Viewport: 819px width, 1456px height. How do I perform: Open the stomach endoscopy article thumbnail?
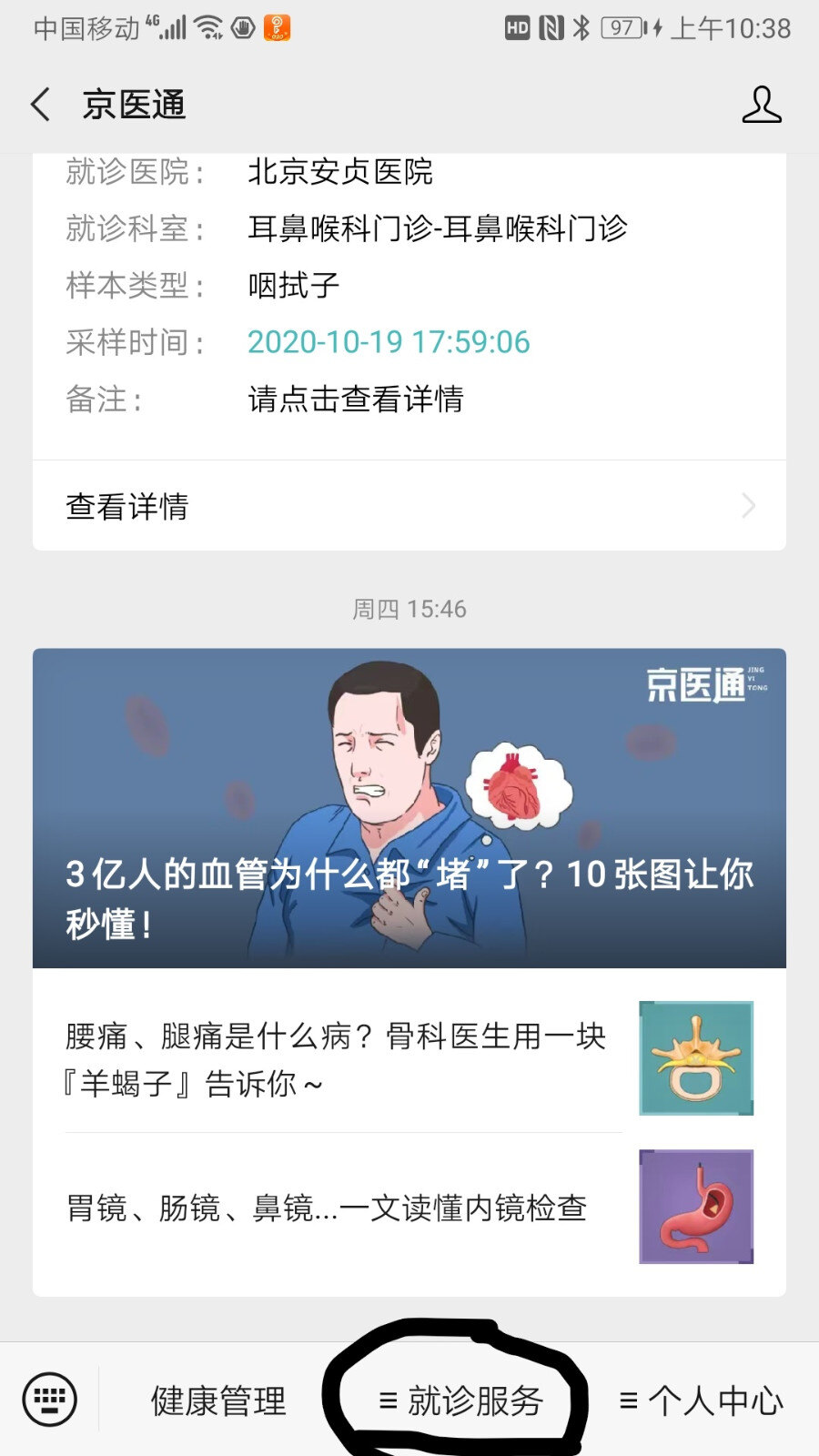point(696,1208)
